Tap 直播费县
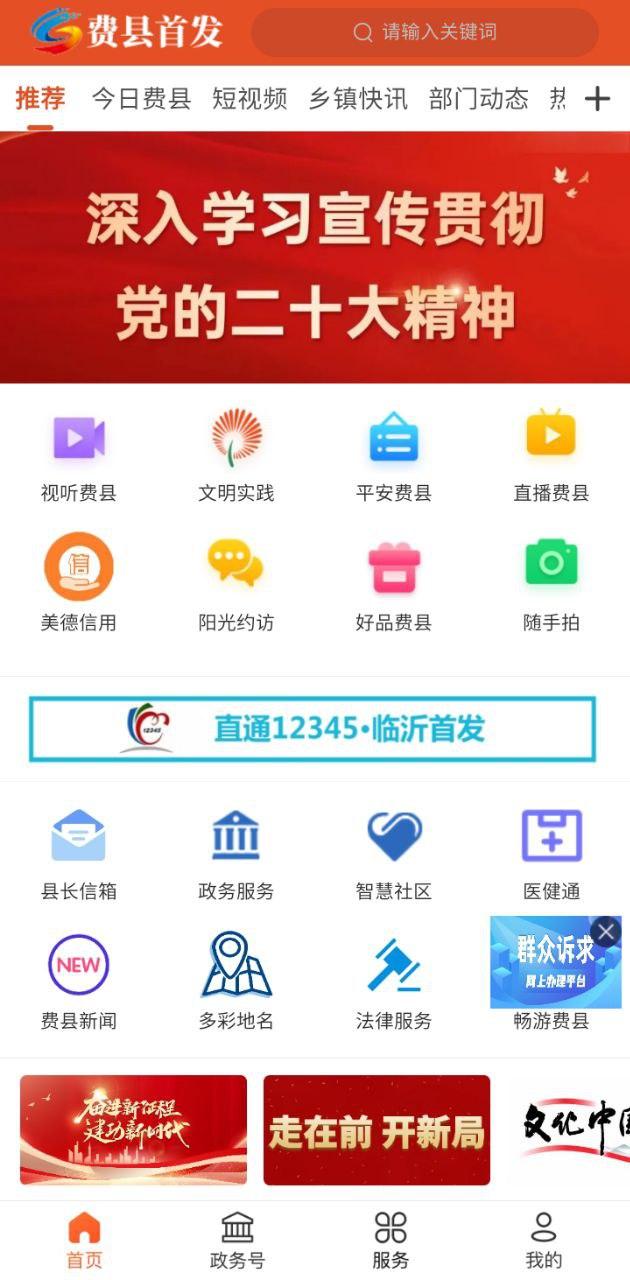Viewport: 630px width, 1280px height. click(551, 455)
